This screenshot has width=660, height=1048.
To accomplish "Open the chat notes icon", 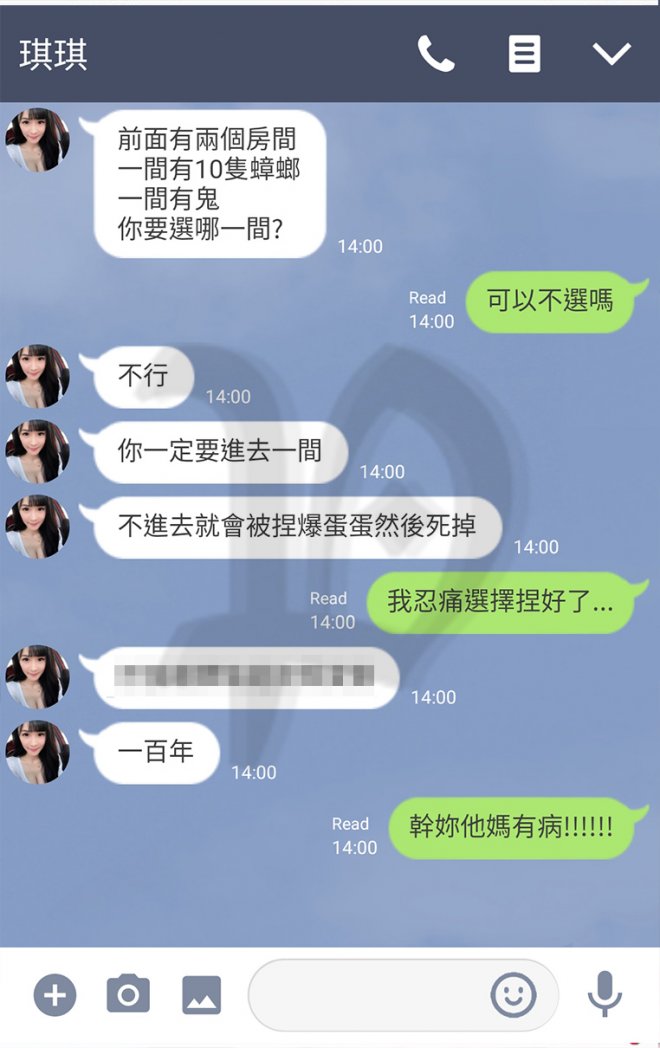I will (524, 54).
